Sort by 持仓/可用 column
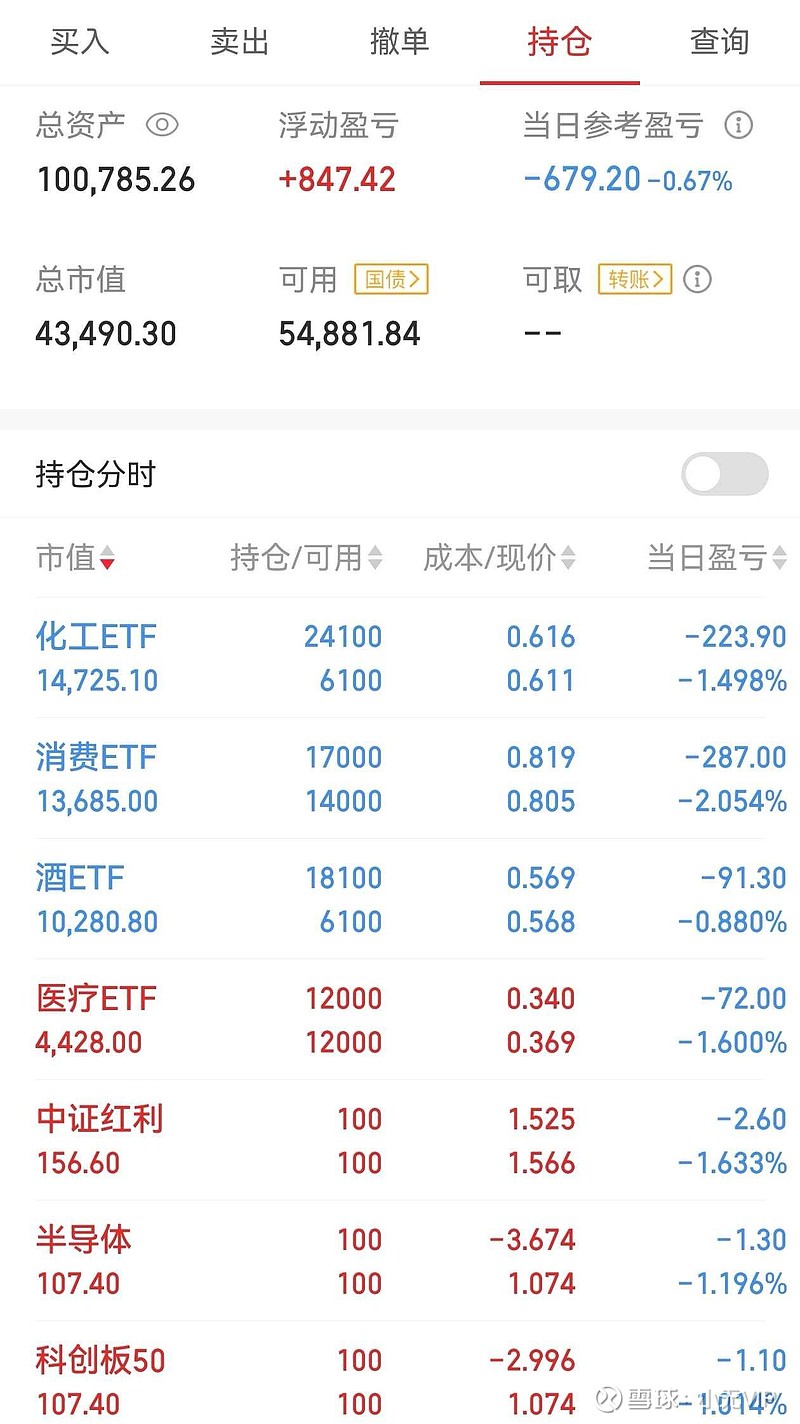Screen dimensions: 800x1424 (x=305, y=558)
